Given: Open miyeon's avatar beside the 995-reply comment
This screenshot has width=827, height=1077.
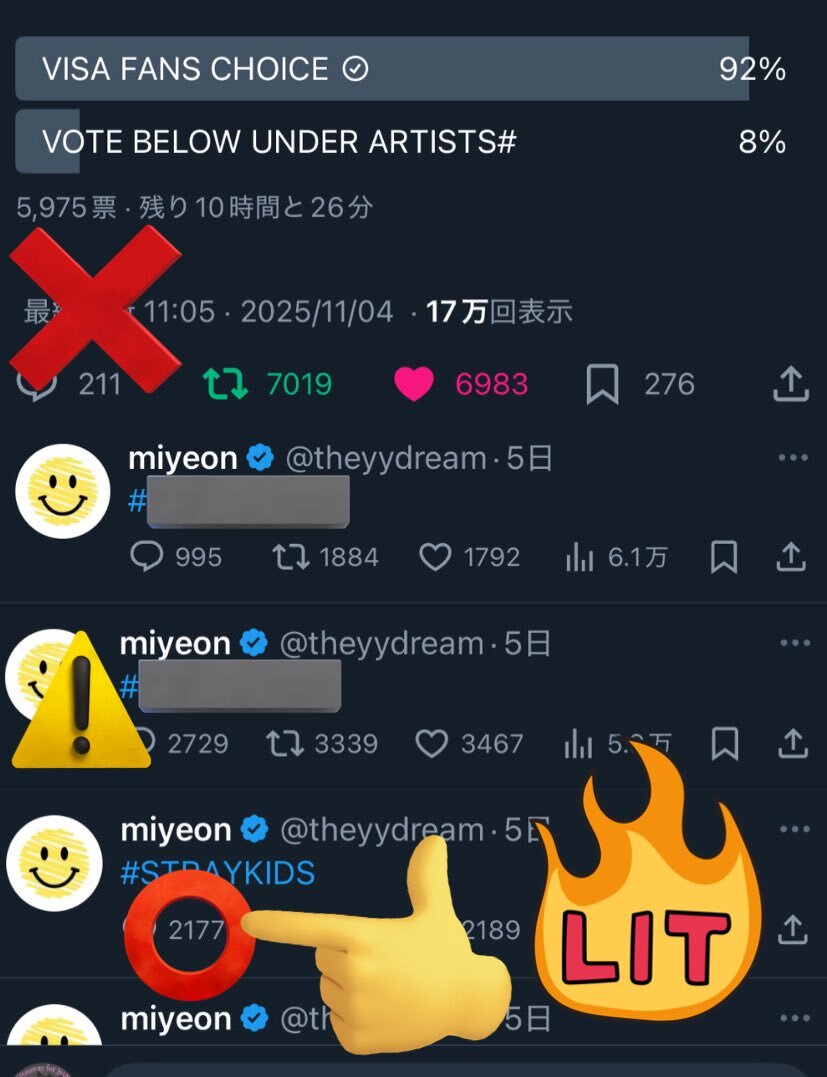Looking at the screenshot, I should point(63,491).
